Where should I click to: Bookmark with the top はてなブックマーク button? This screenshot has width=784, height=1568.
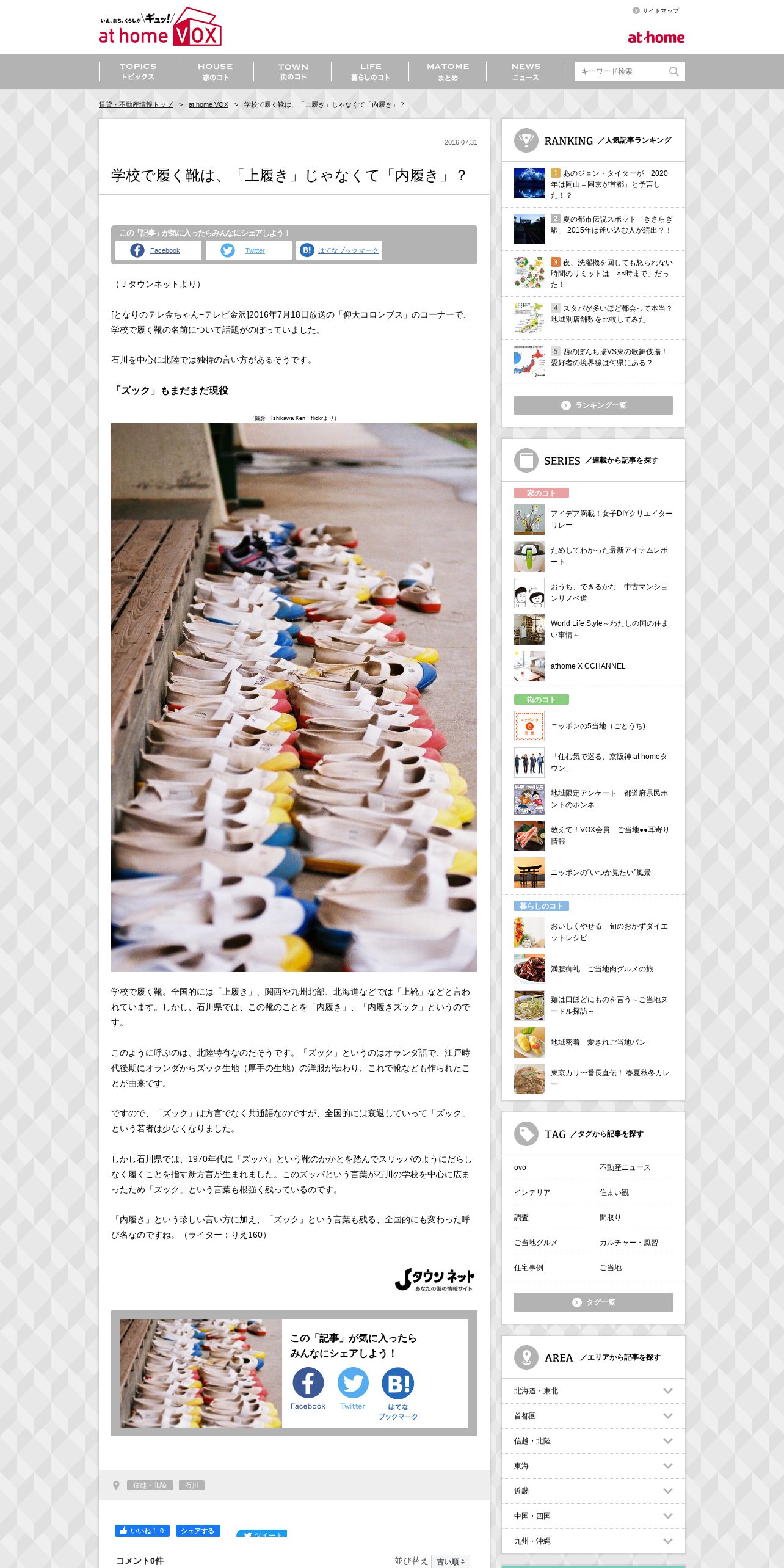point(339,250)
